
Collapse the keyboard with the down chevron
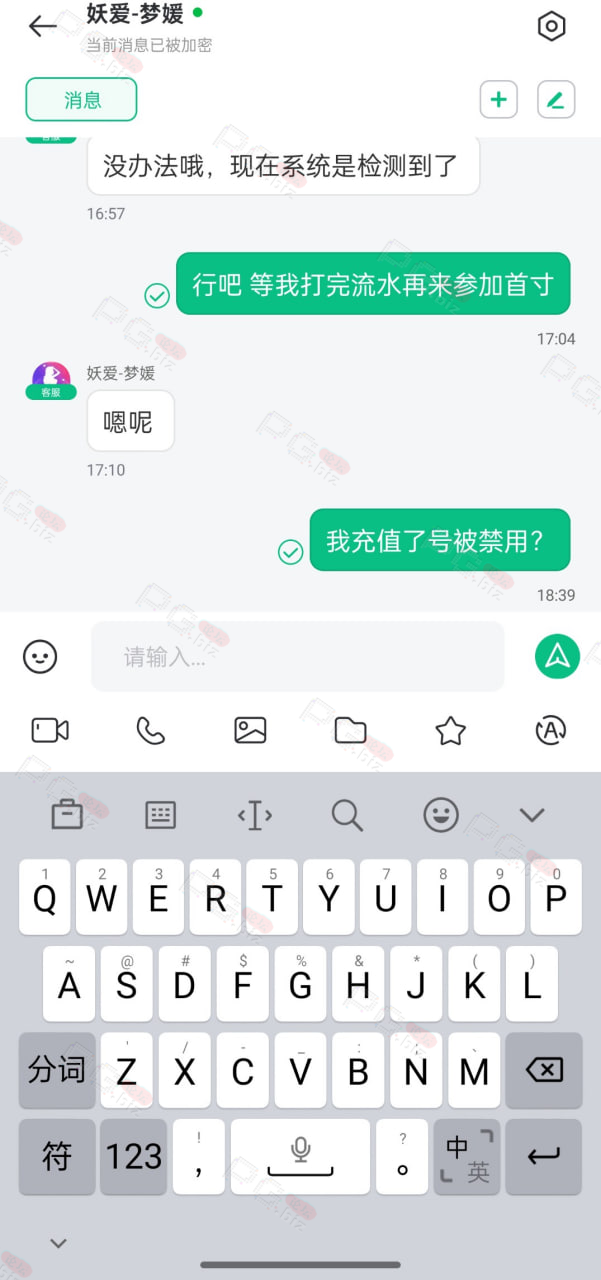pos(532,815)
